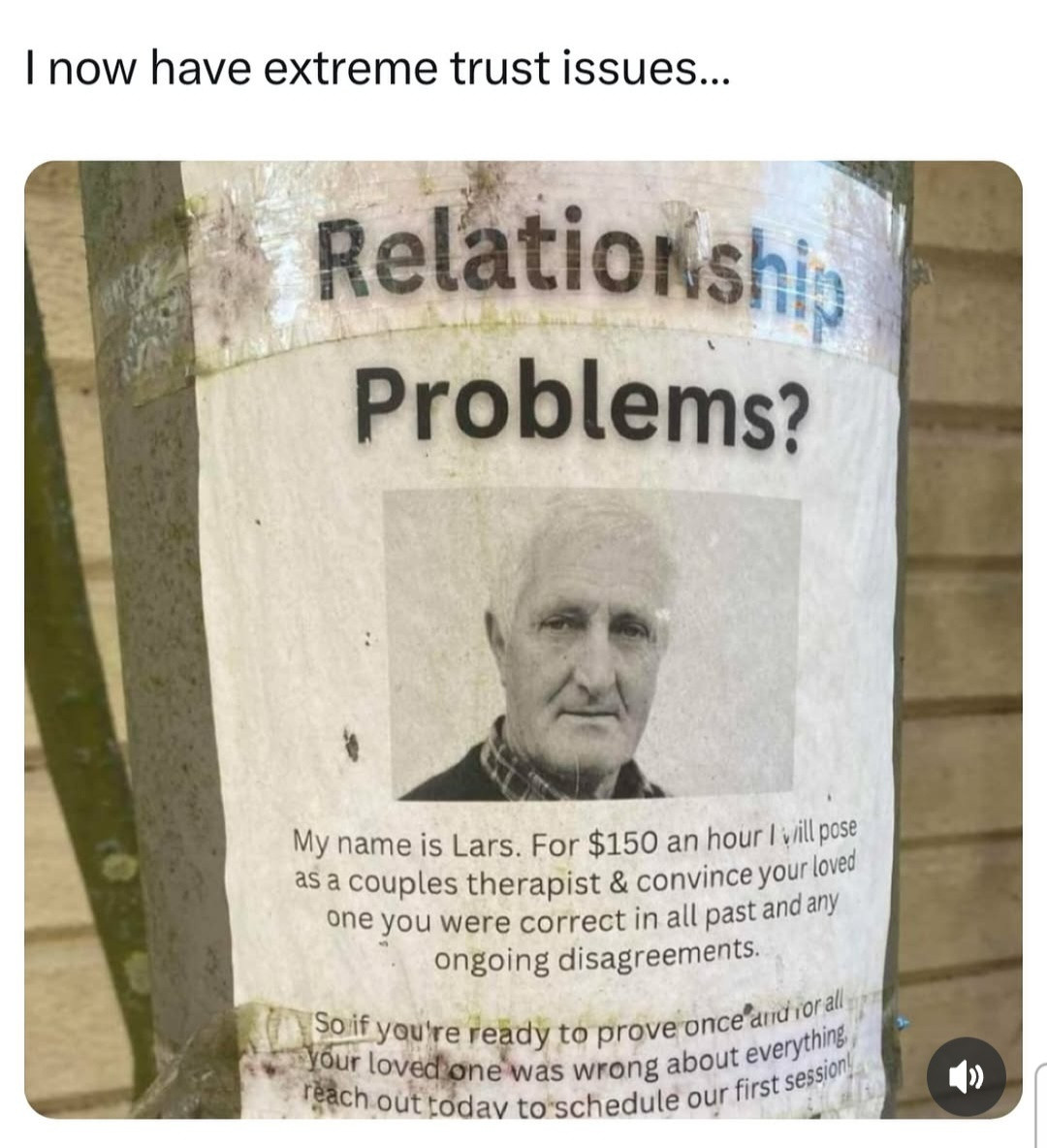Image resolution: width=1047 pixels, height=1148 pixels.
Task: Open the Relationship Problems flyer video
Action: pyautogui.click(x=523, y=640)
